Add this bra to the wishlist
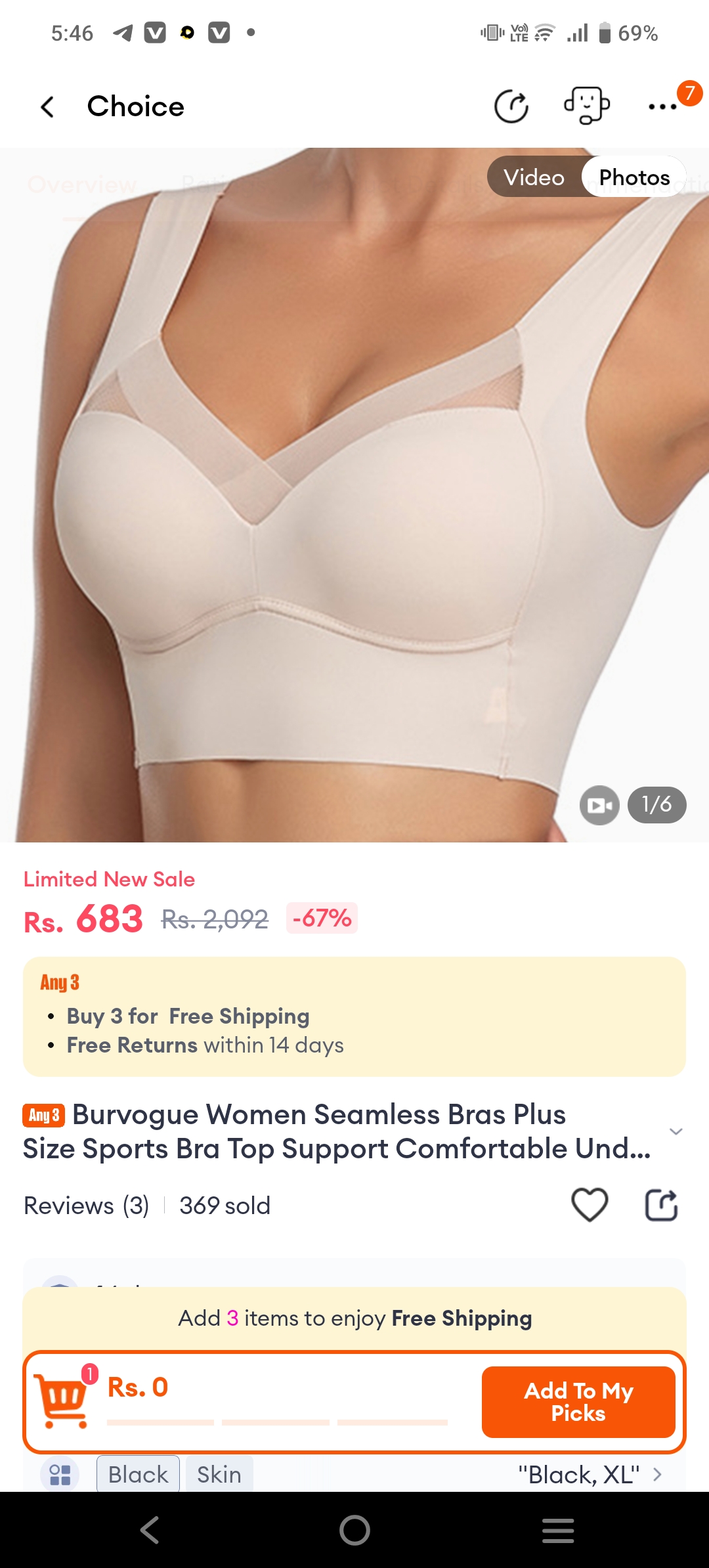The width and height of the screenshot is (709, 1568). click(590, 1205)
